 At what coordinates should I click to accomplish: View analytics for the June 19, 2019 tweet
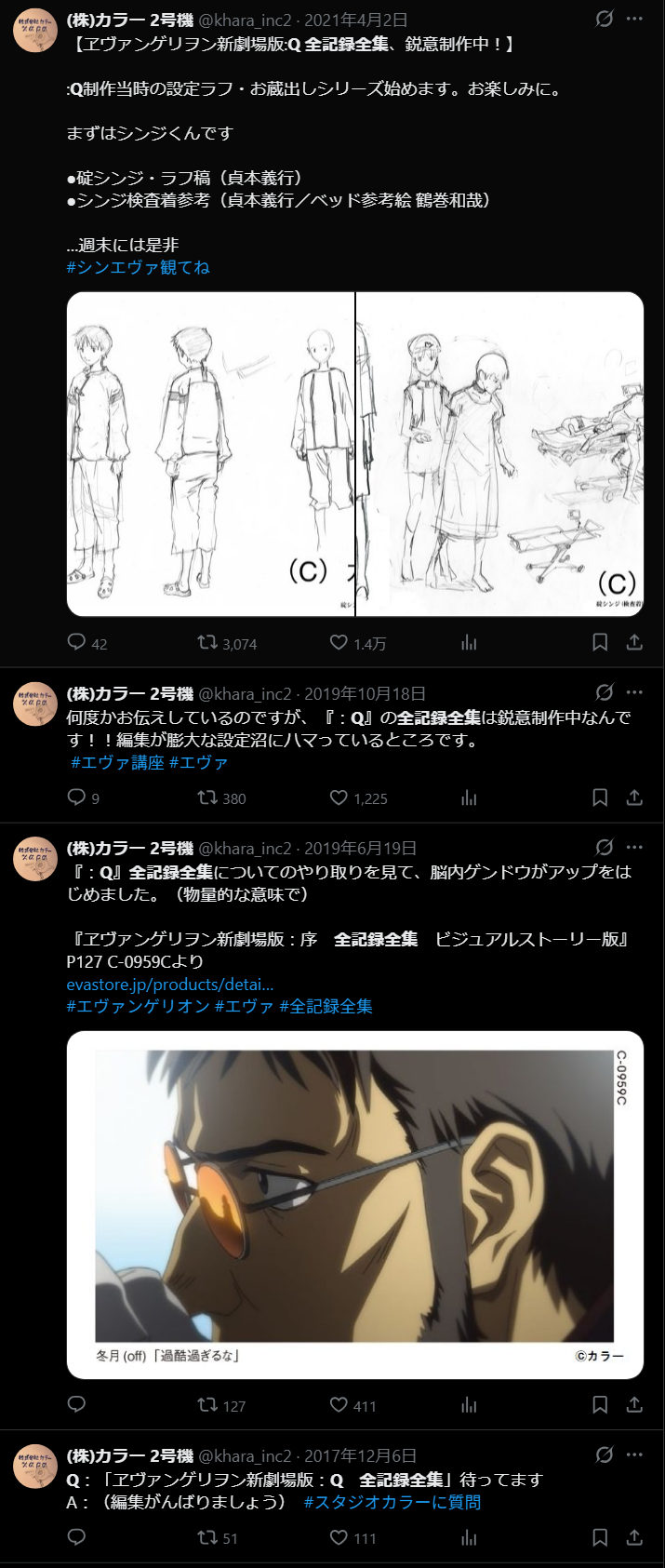[469, 1405]
